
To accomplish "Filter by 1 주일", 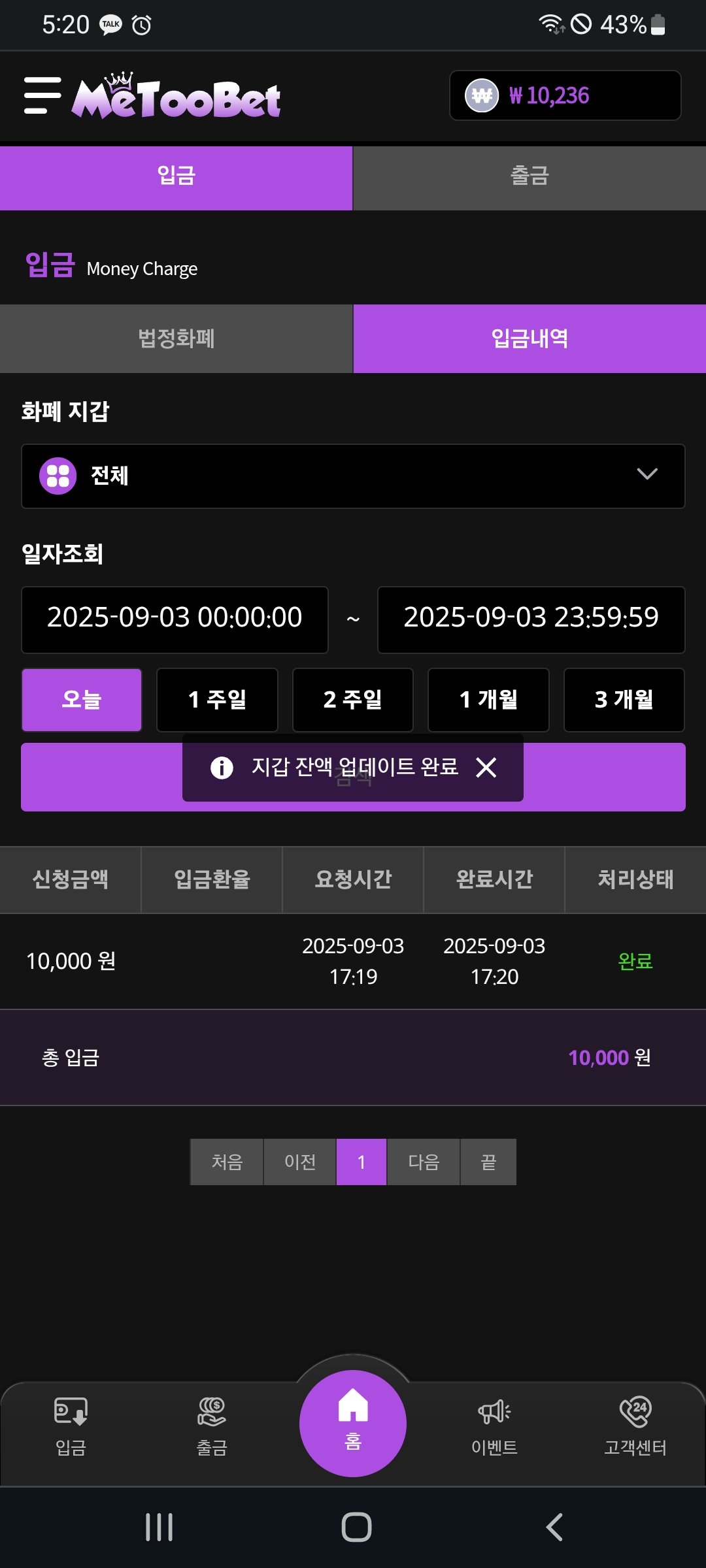I will pos(217,700).
